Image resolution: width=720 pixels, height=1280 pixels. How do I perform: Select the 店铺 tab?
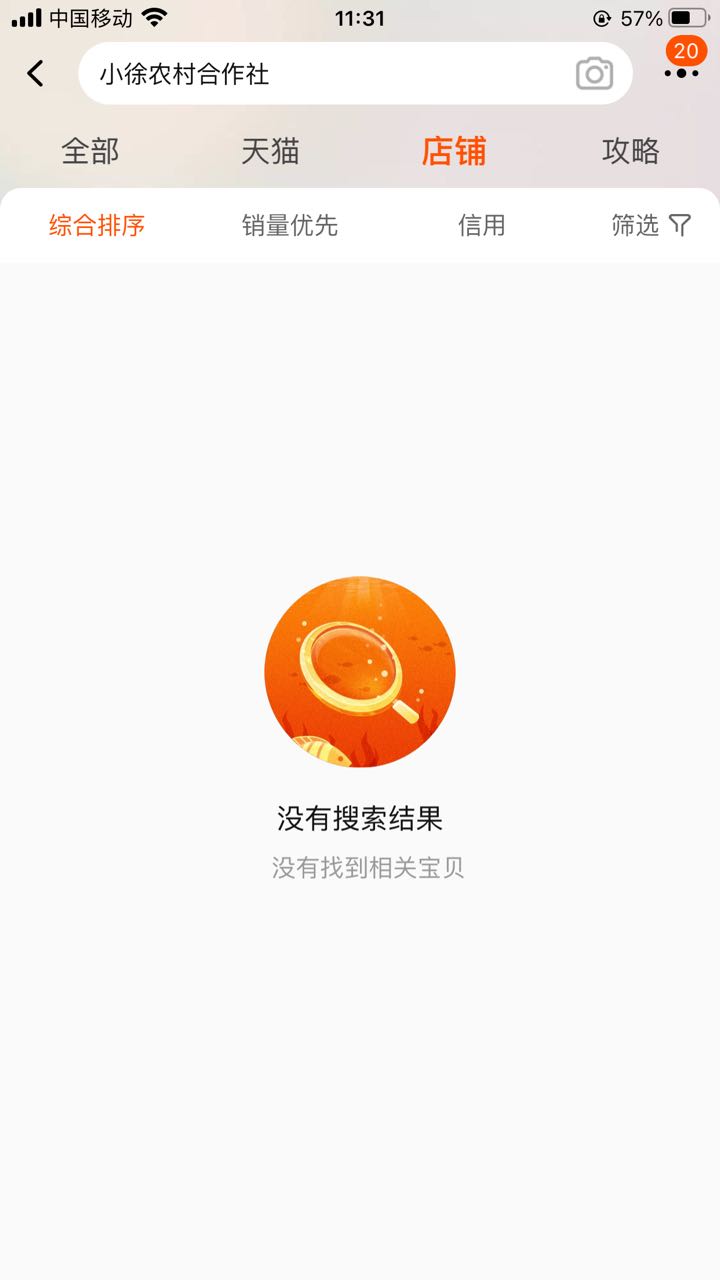pyautogui.click(x=453, y=151)
